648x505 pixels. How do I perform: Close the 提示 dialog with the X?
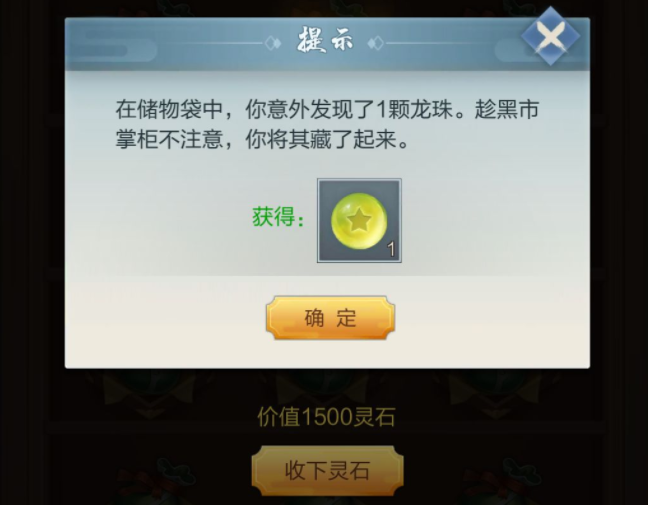pyautogui.click(x=550, y=37)
